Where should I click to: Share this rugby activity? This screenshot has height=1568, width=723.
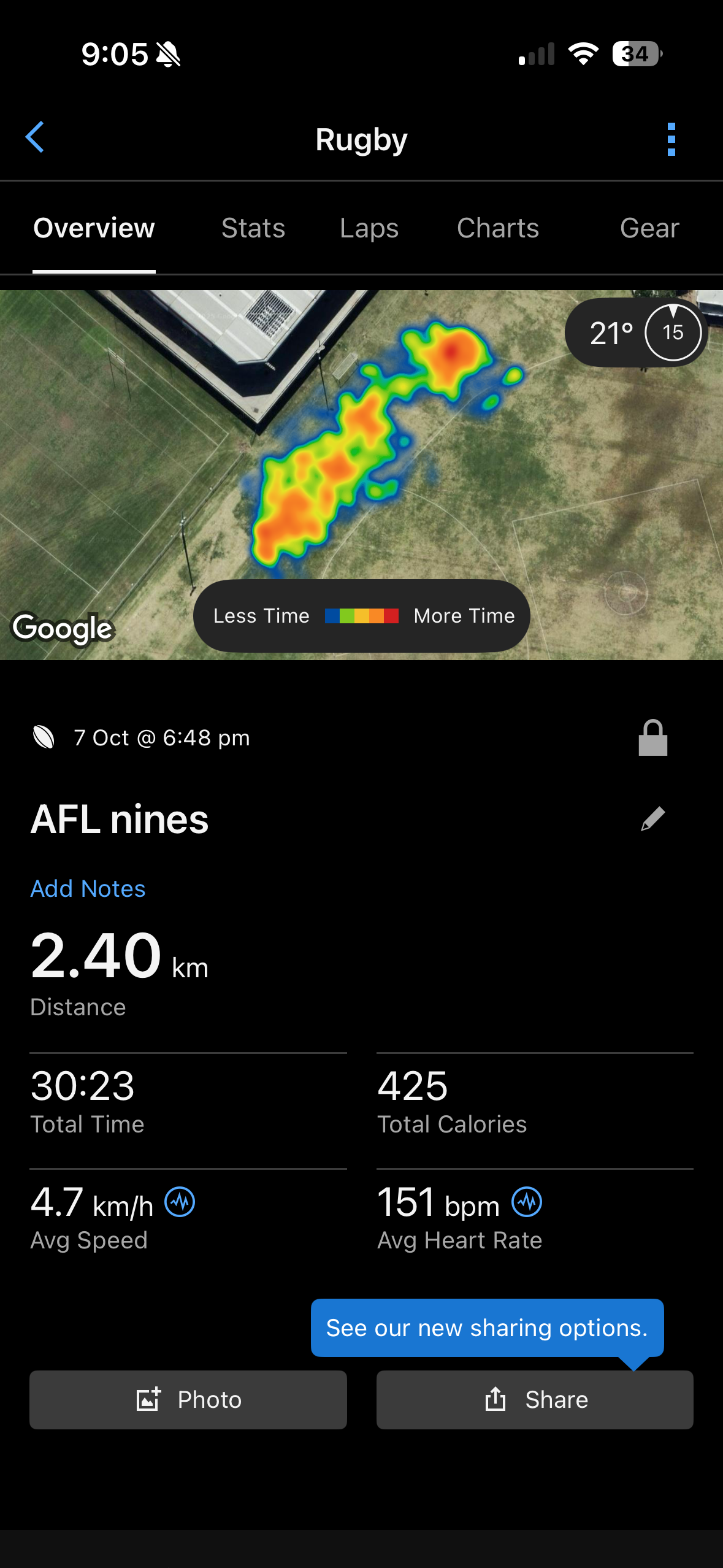(535, 1400)
